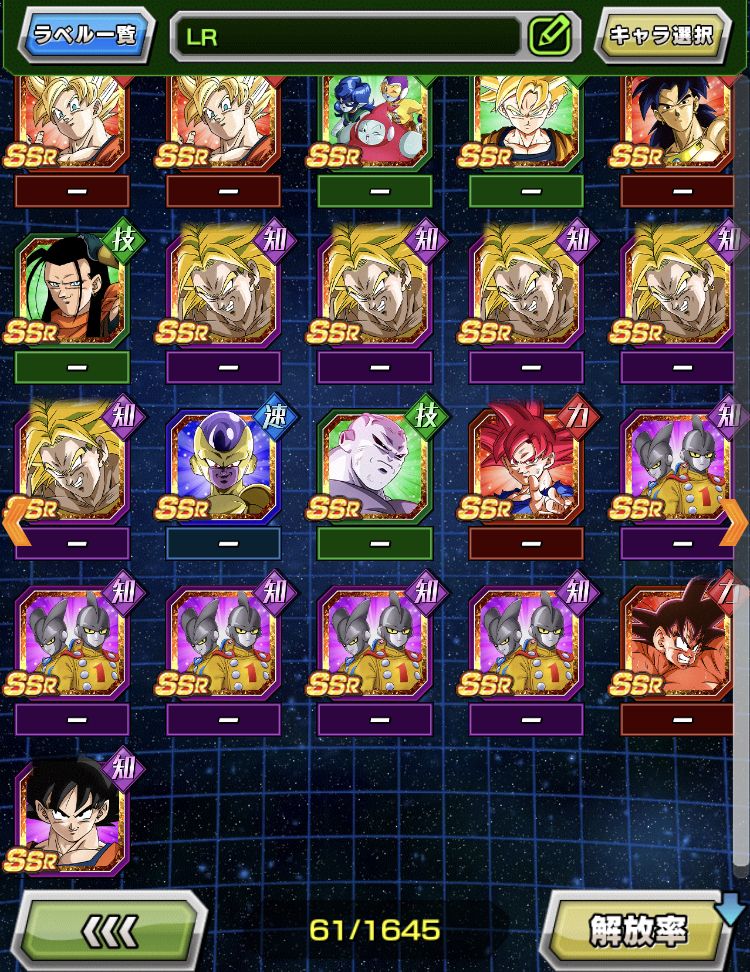The width and height of the screenshot is (750, 972).
Task: Go to next page with right arrow
Action: point(735,521)
